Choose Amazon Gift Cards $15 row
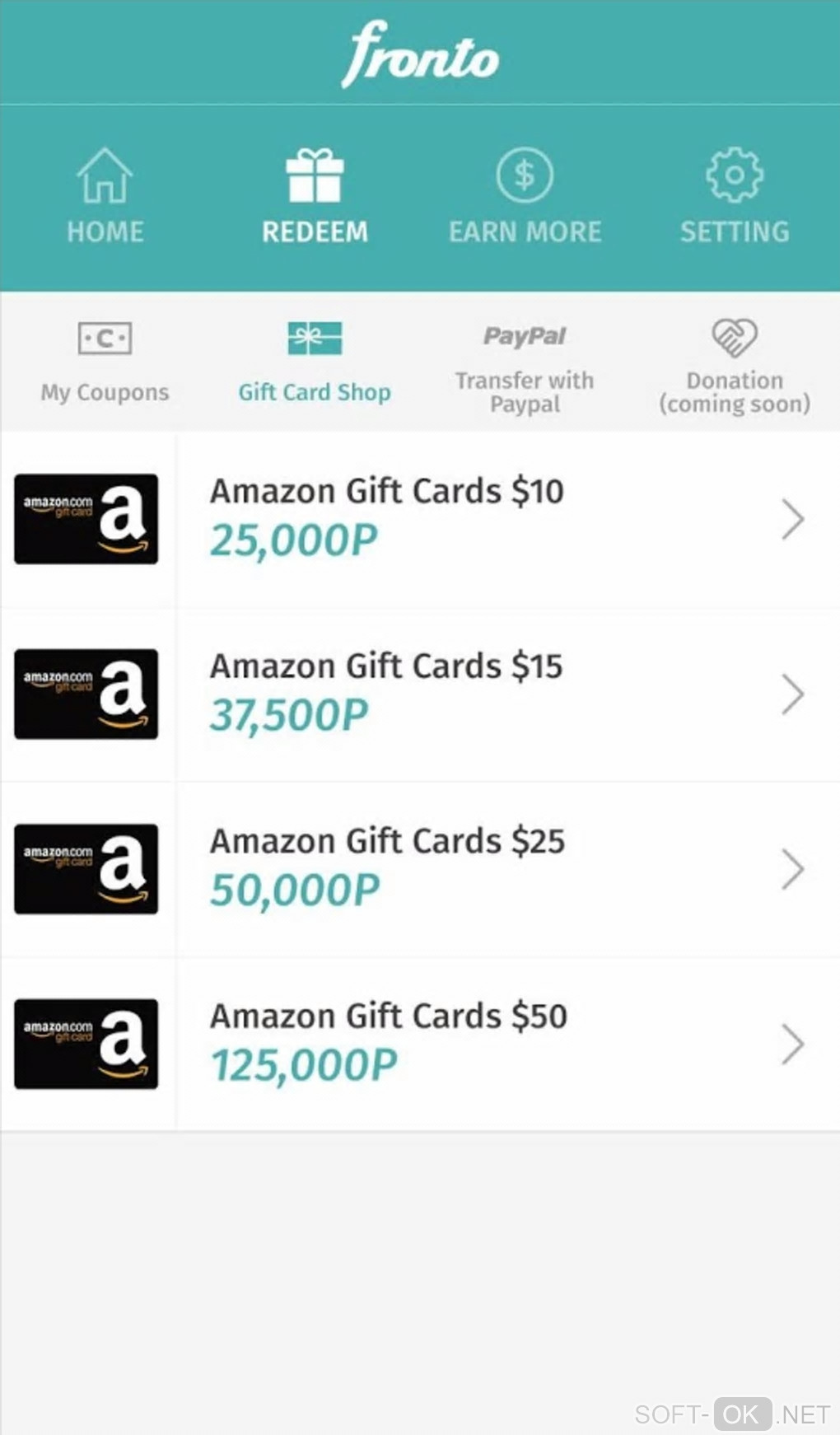Viewport: 840px width, 1435px height. pos(420,694)
